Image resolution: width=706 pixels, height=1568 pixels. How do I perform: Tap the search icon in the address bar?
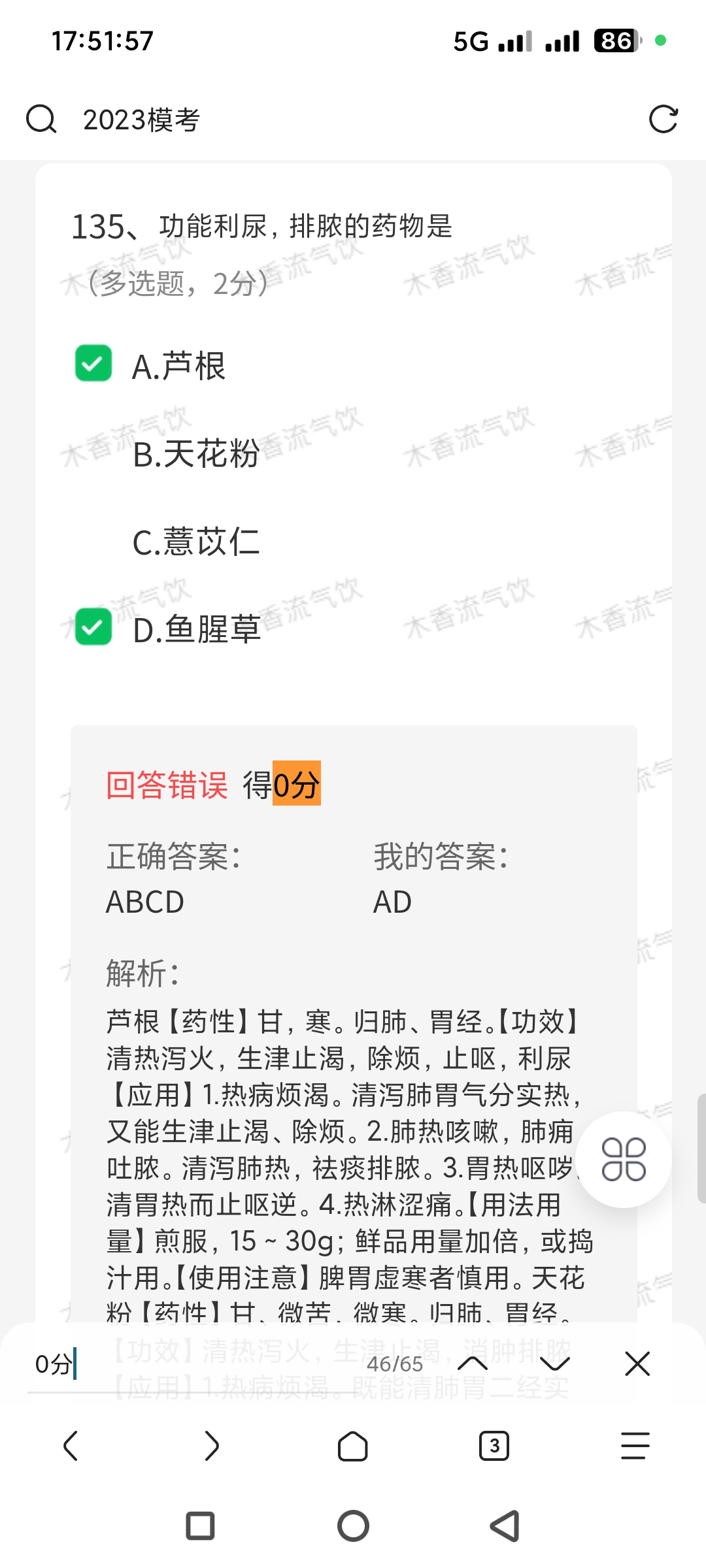(x=41, y=120)
